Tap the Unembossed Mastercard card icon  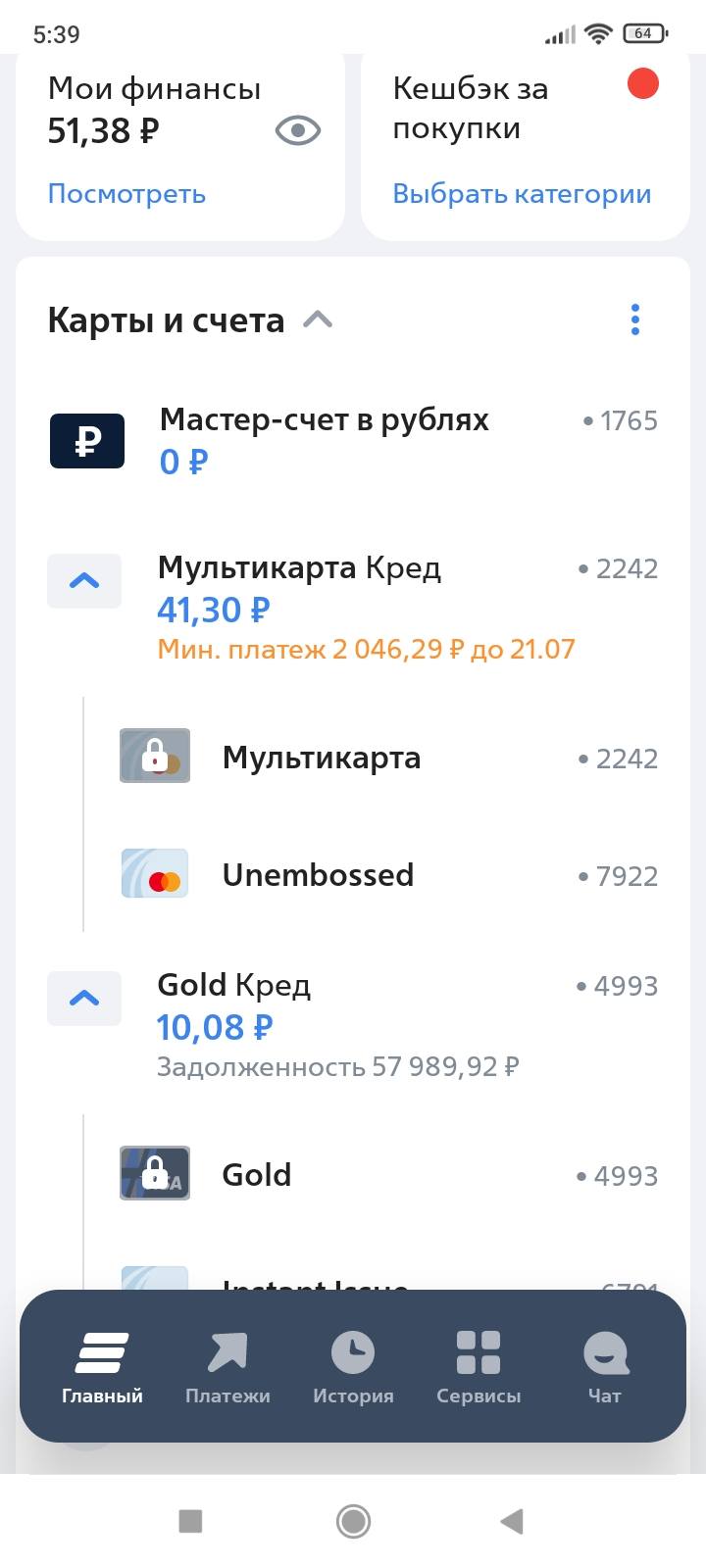(154, 873)
